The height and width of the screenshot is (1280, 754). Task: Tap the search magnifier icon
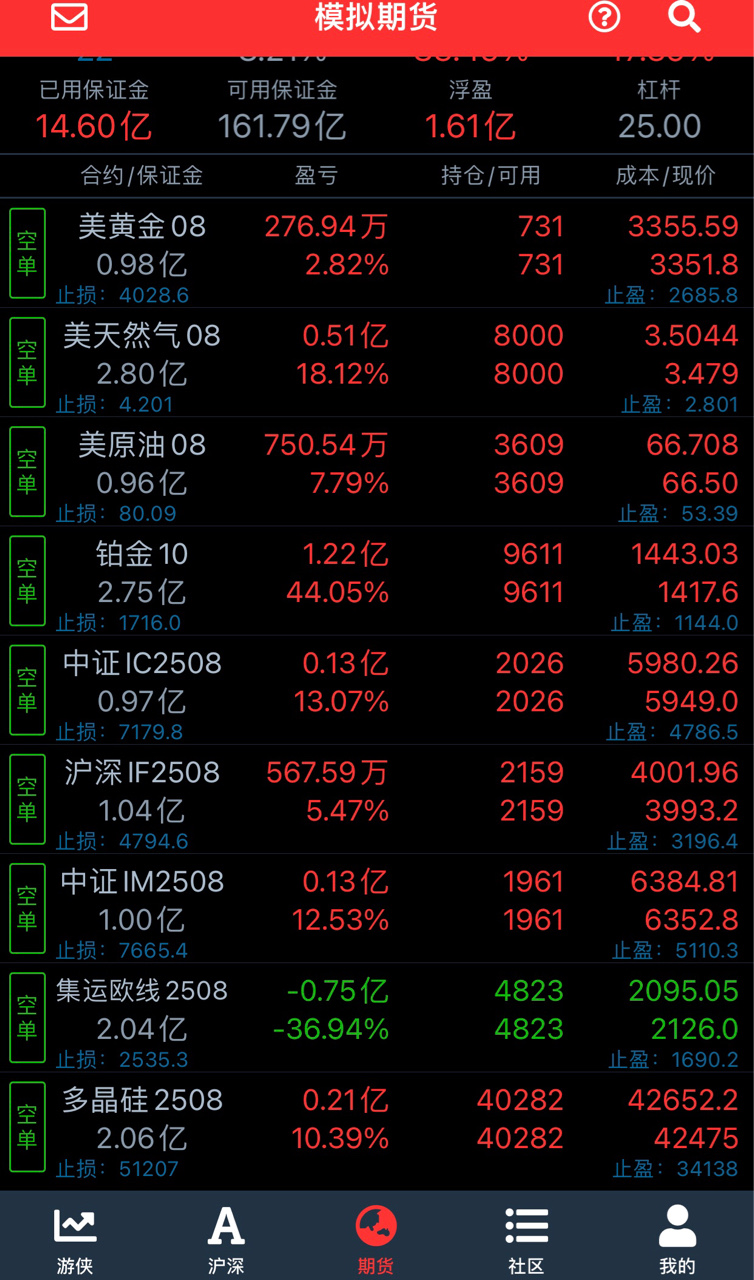click(684, 17)
